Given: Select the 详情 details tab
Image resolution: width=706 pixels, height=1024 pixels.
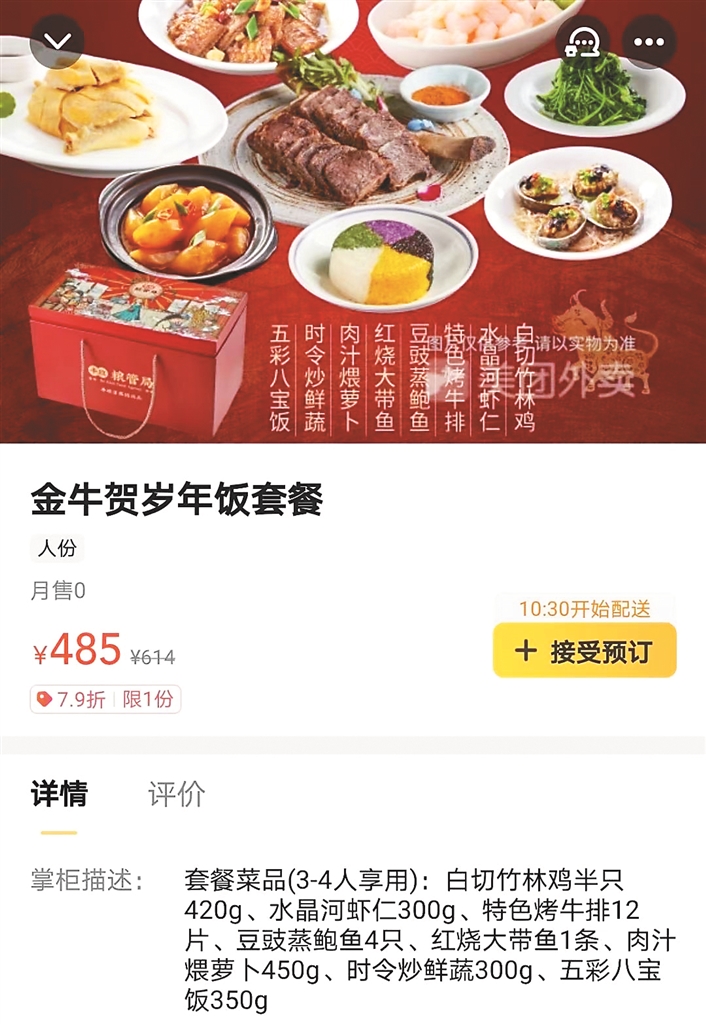Looking at the screenshot, I should point(59,794).
